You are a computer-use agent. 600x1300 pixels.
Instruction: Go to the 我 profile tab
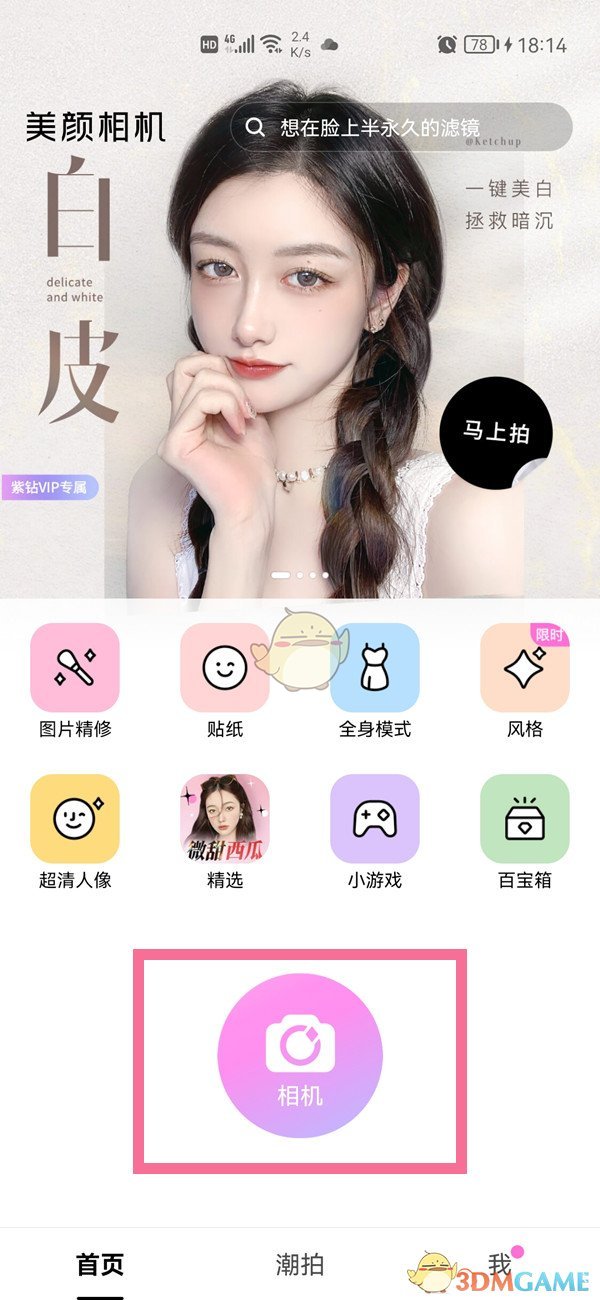(499, 1264)
